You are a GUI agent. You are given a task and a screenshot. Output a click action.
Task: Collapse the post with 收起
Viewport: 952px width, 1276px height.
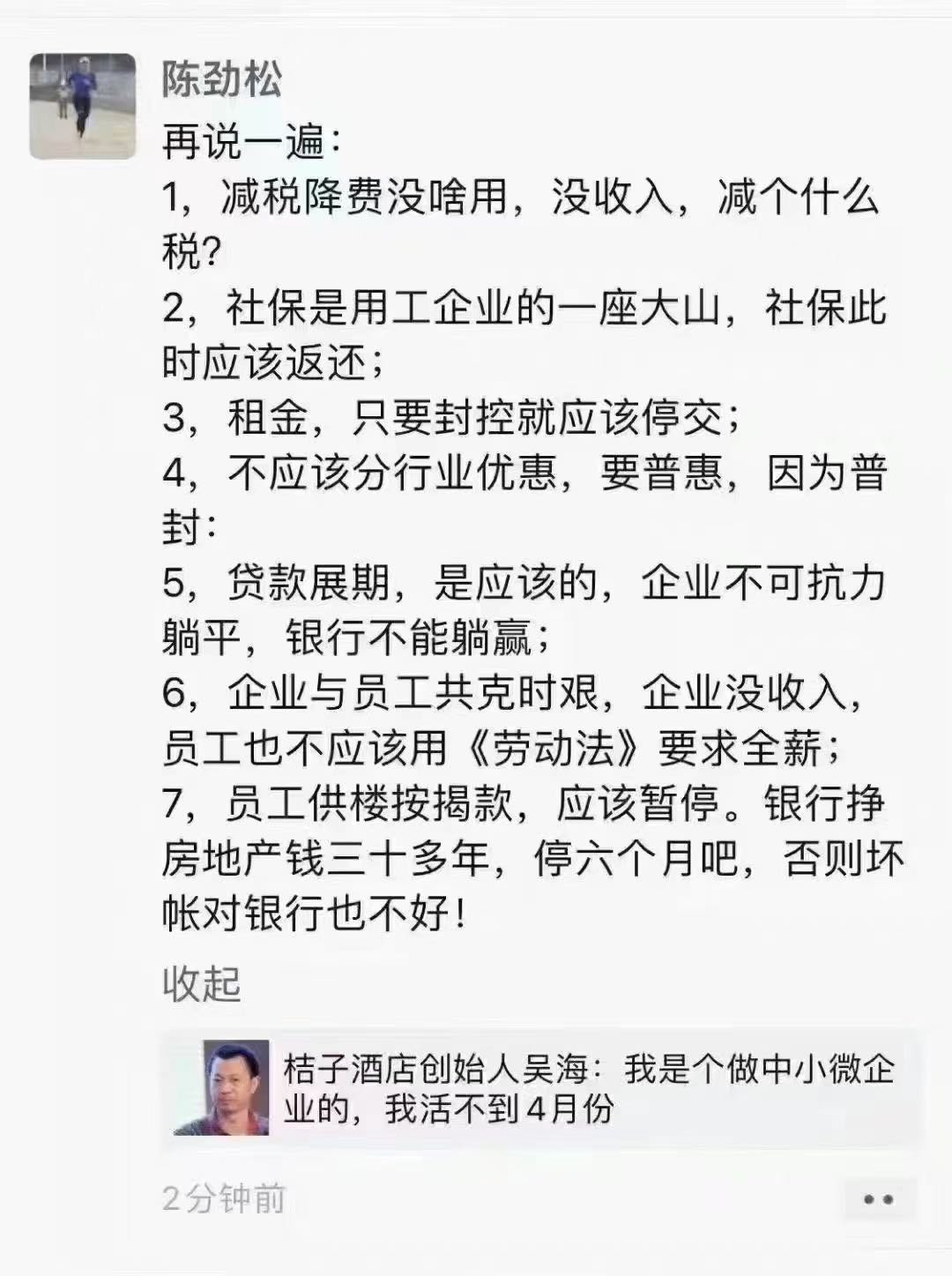click(x=201, y=984)
